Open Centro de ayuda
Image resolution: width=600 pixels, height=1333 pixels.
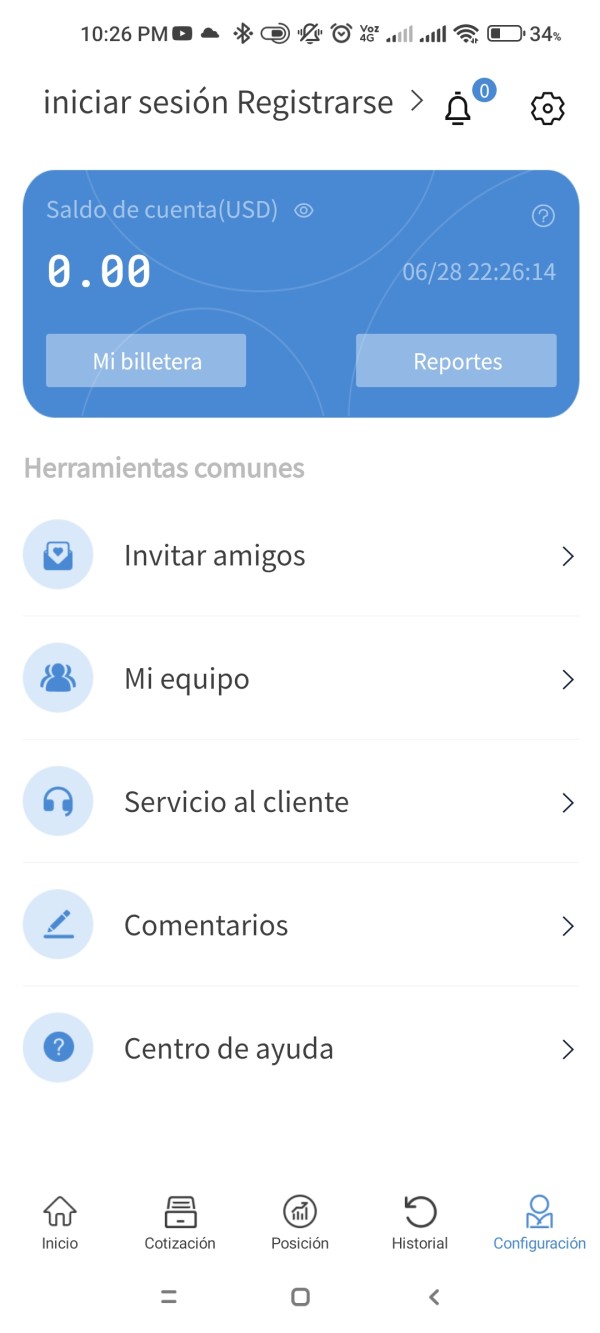pyautogui.click(x=300, y=1048)
